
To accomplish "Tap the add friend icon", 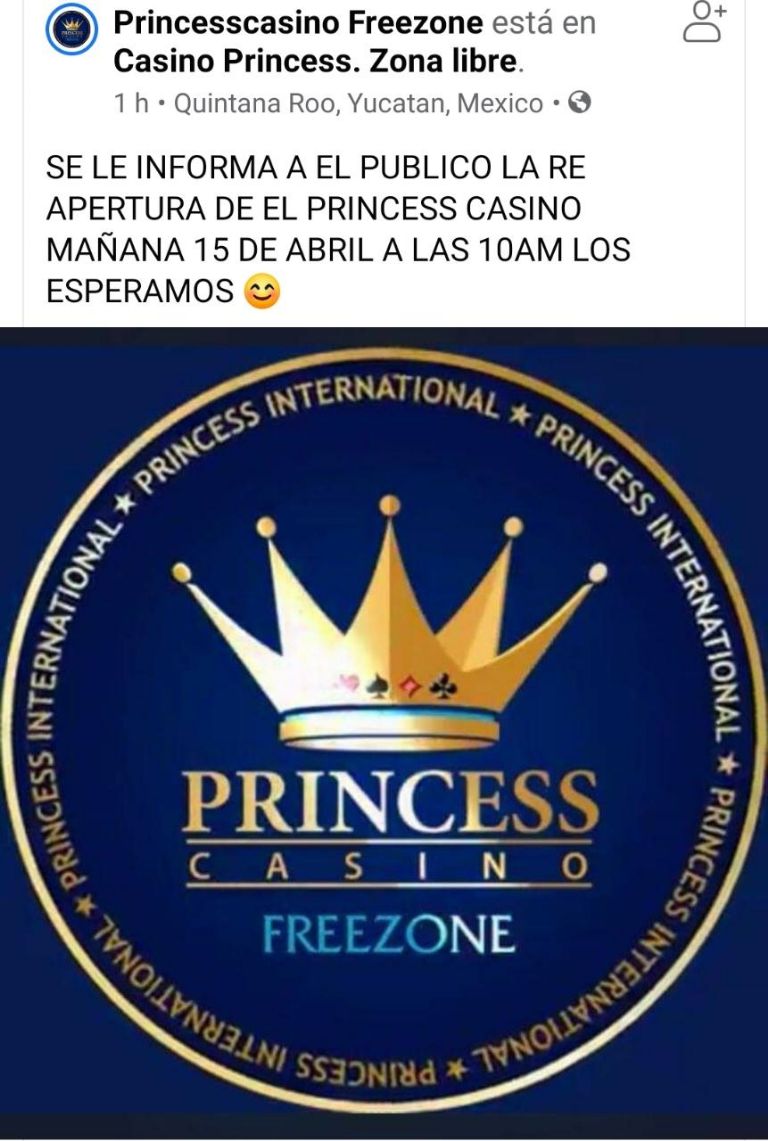I will 704,23.
